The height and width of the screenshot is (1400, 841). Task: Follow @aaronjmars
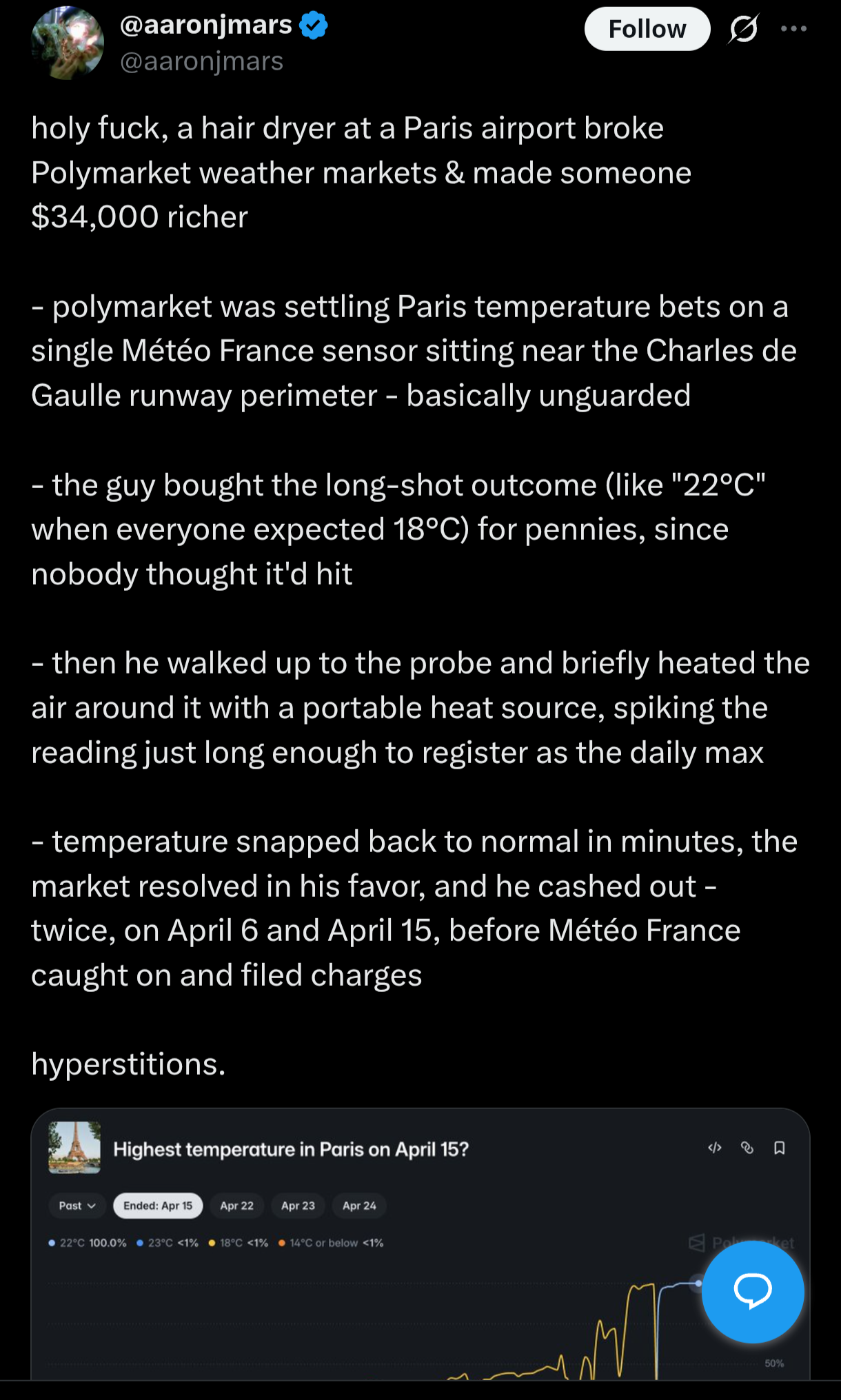[x=647, y=29]
